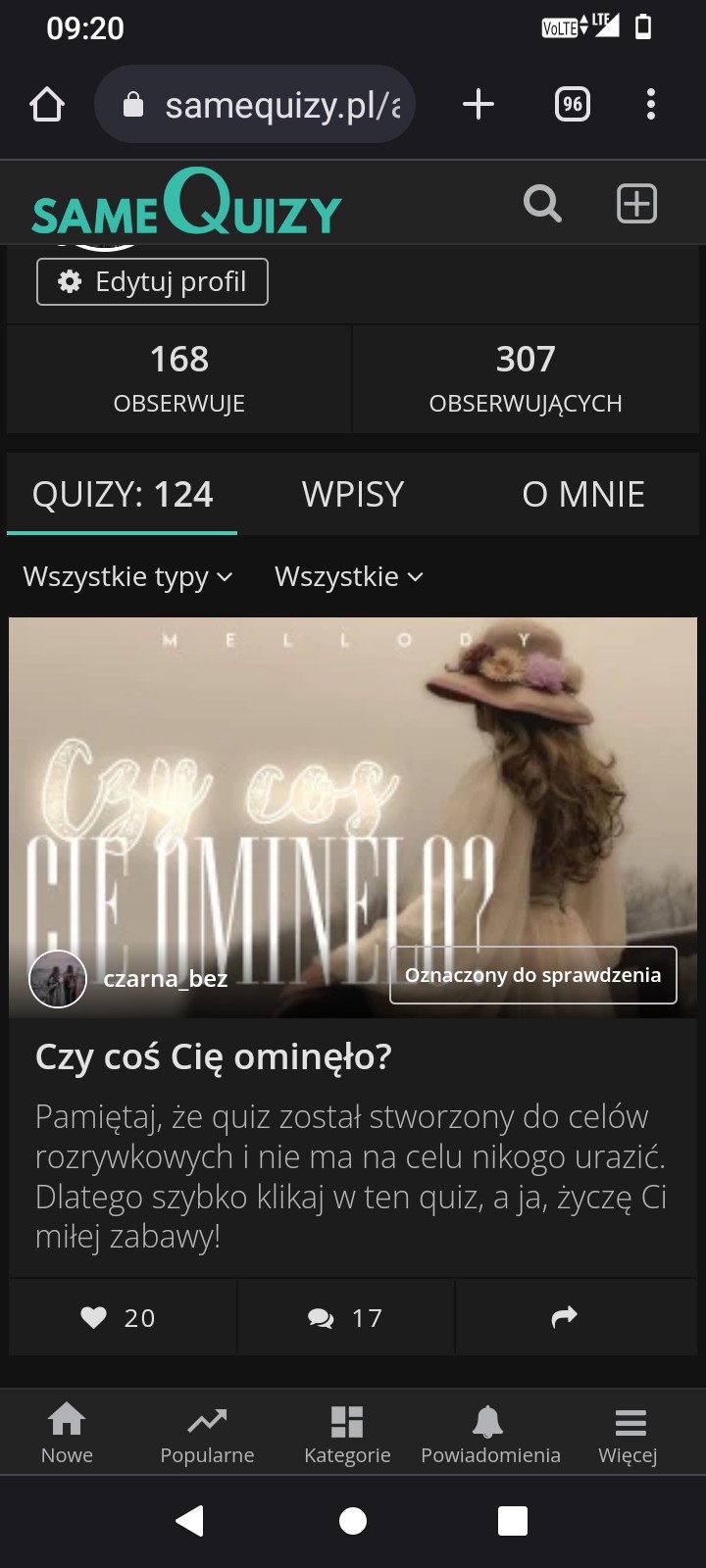View the 307 Obserwujących list
706x1568 pixels.
click(526, 378)
